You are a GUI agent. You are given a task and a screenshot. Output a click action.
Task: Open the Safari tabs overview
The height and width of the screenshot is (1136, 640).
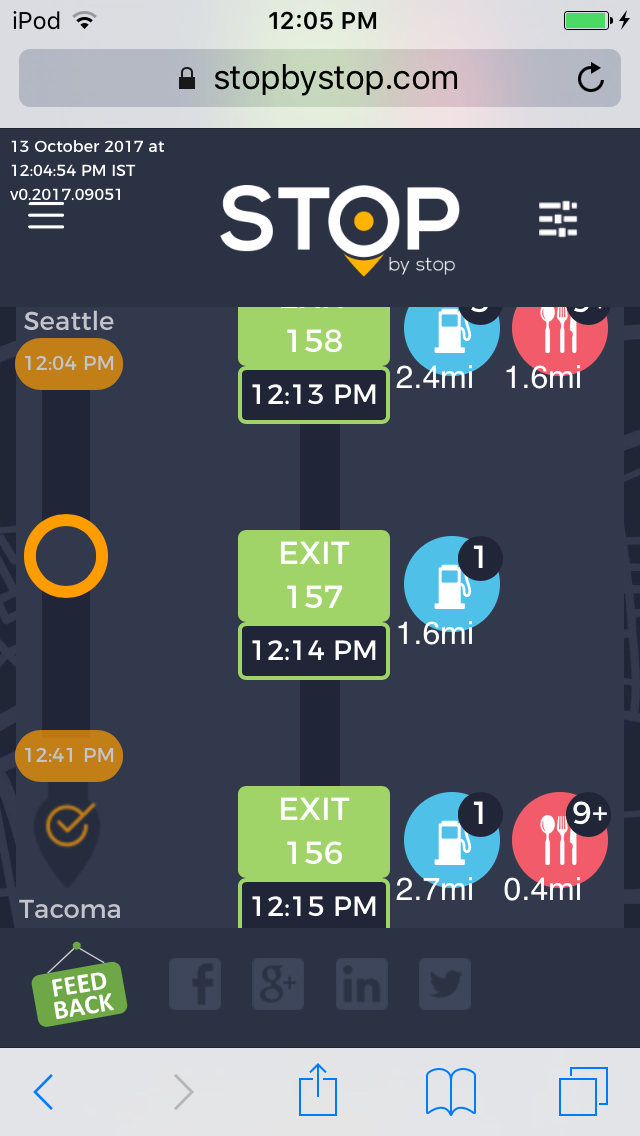[x=583, y=1091]
